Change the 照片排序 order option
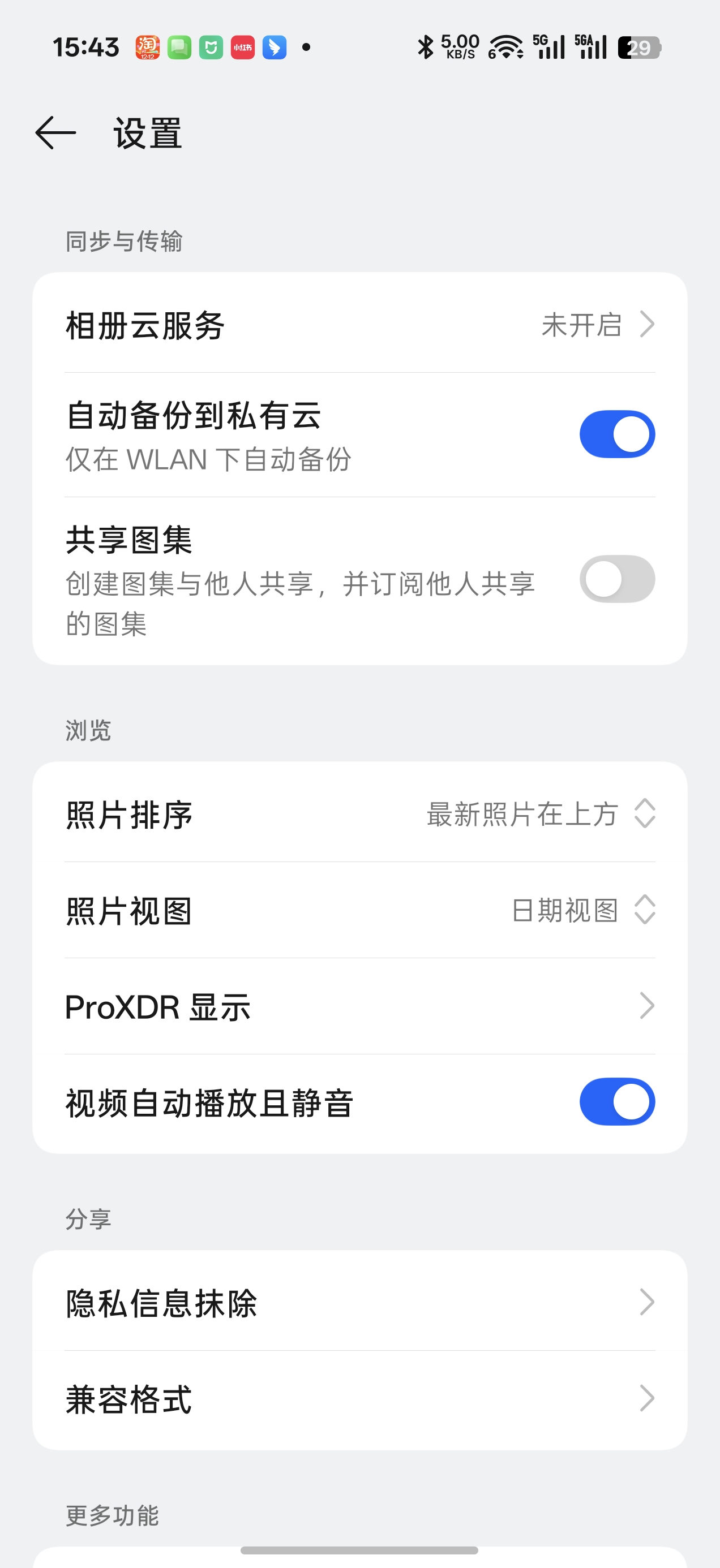Image resolution: width=720 pixels, height=1568 pixels. (360, 813)
